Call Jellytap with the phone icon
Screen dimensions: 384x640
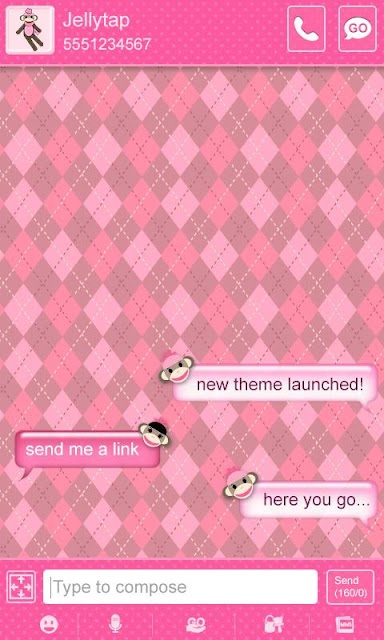point(306,29)
